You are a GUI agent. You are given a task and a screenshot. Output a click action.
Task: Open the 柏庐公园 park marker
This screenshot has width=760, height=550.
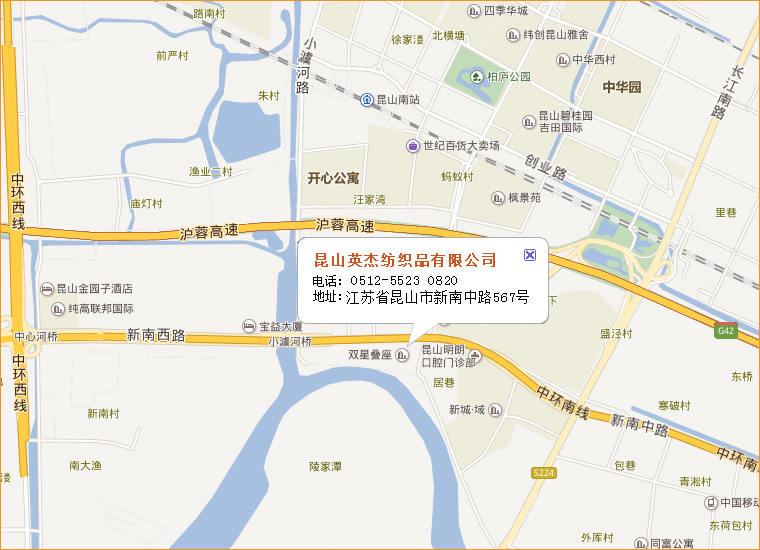(476, 76)
